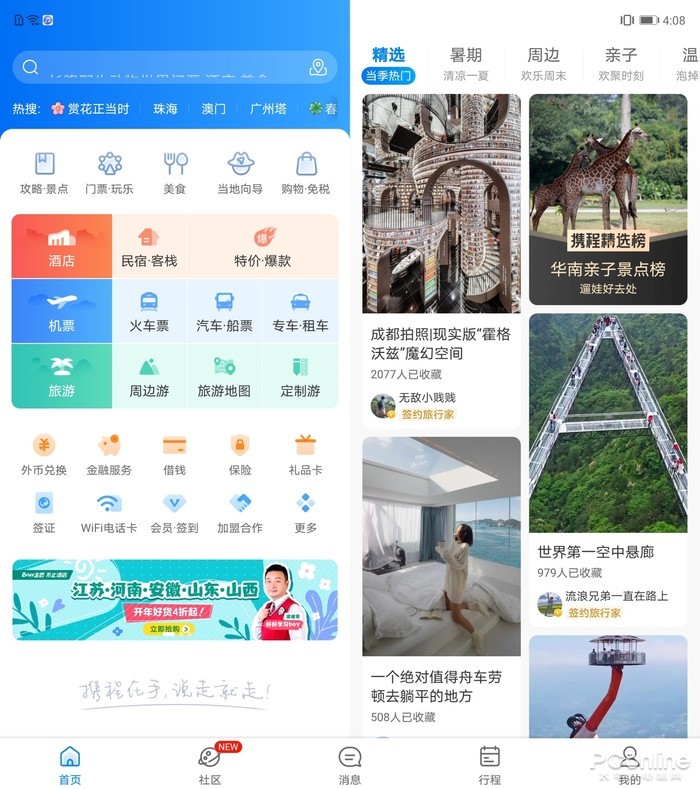The image size is (700, 789).
Task: Open 攻略·景点 guides and attractions
Action: click(x=45, y=173)
